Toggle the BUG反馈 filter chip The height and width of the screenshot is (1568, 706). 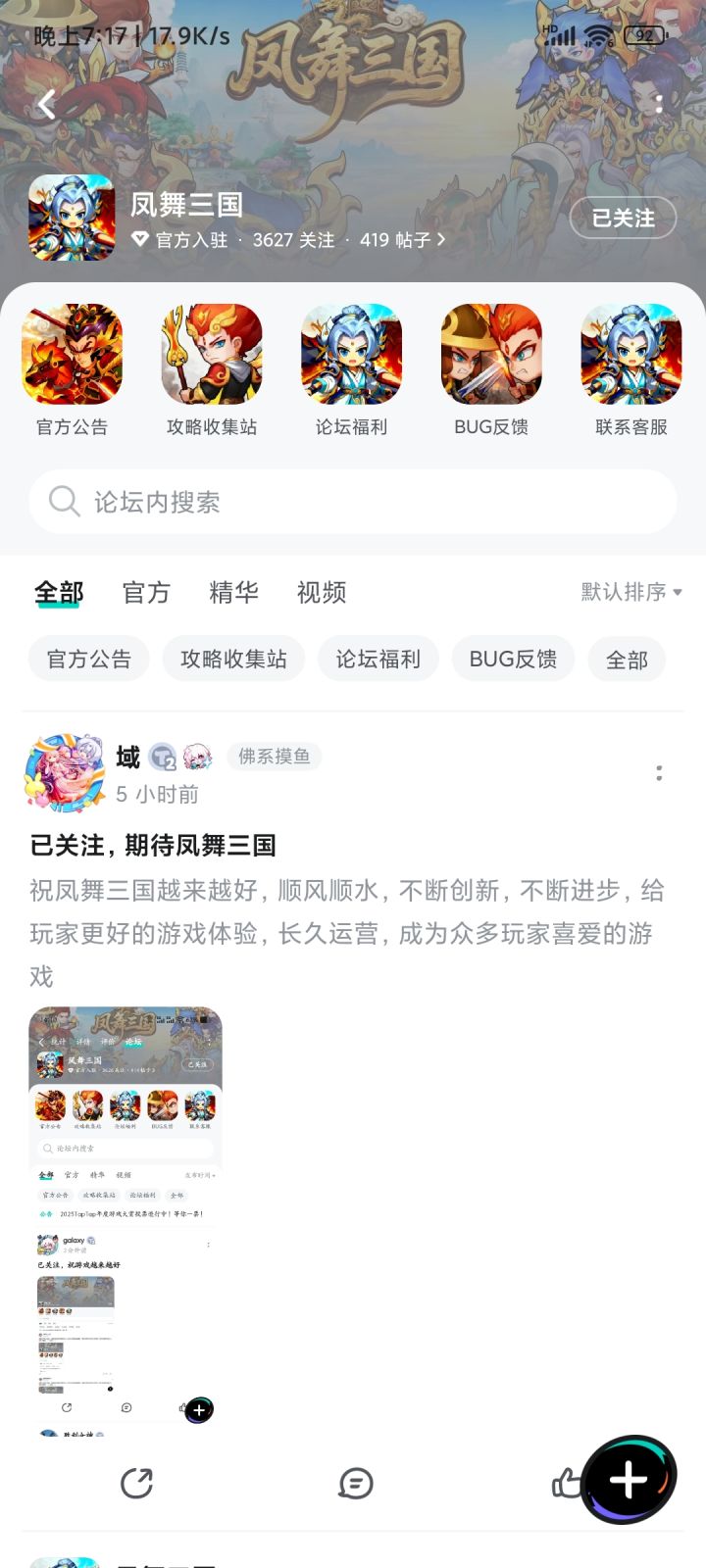point(512,659)
